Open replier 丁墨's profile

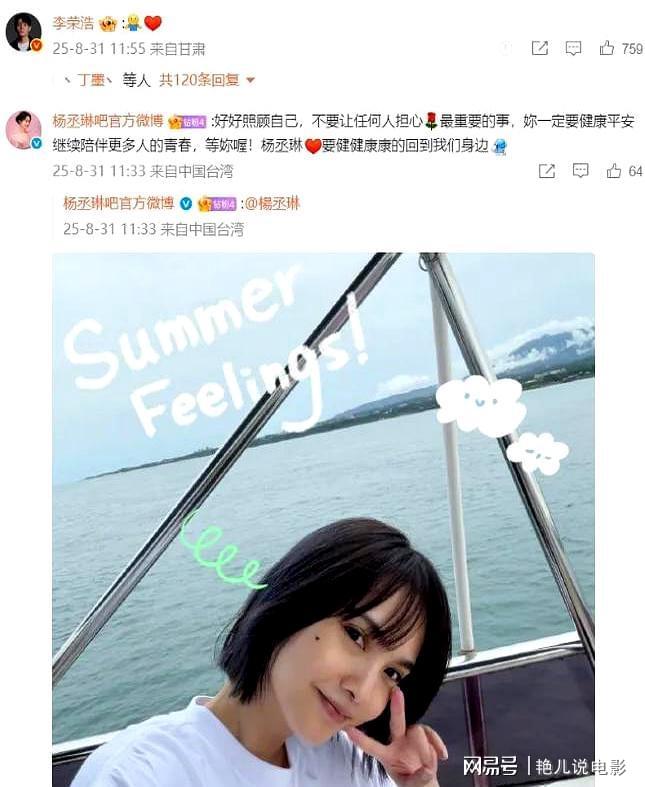click(89, 79)
